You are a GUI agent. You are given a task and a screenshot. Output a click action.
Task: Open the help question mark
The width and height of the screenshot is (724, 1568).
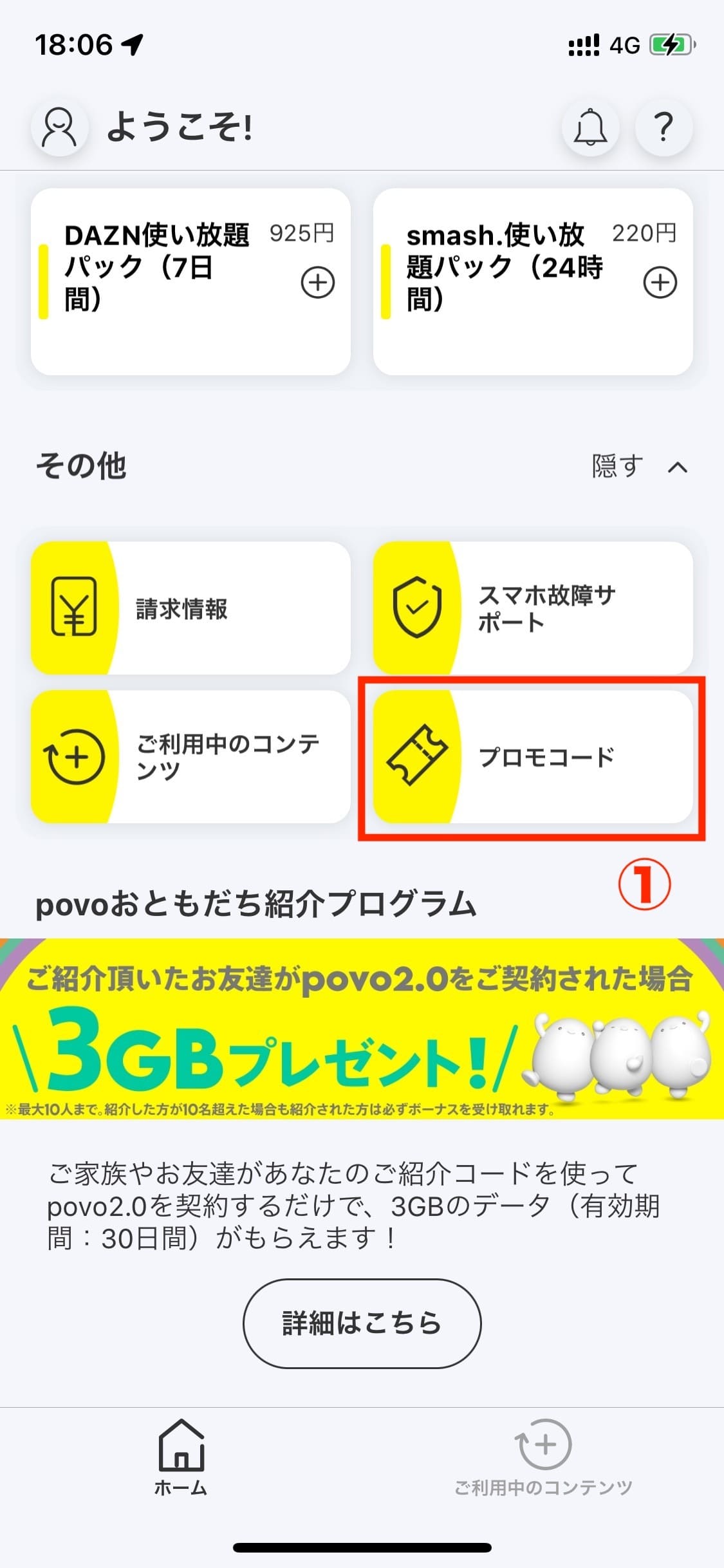tap(663, 127)
